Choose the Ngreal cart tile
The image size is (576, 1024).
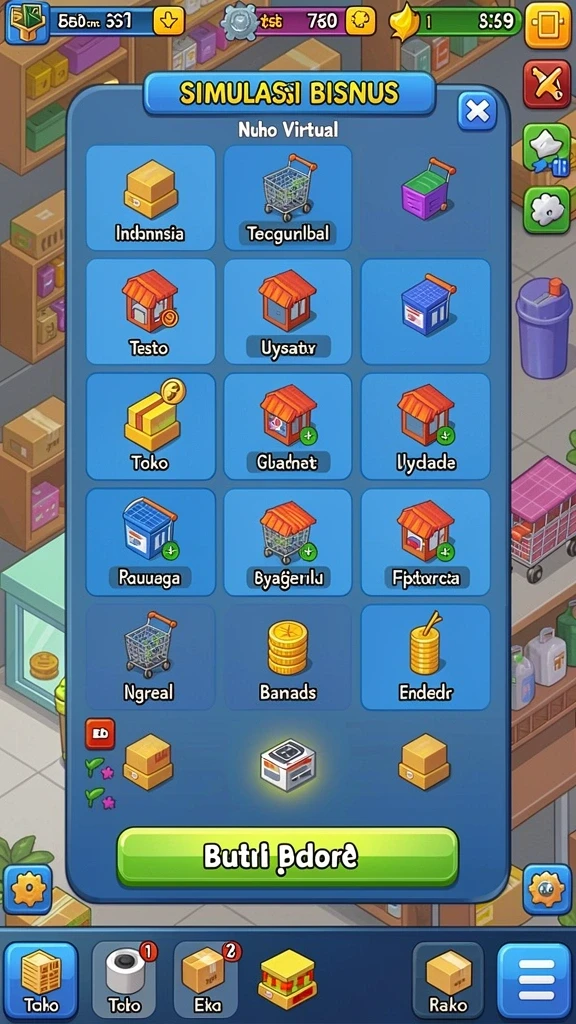point(150,657)
